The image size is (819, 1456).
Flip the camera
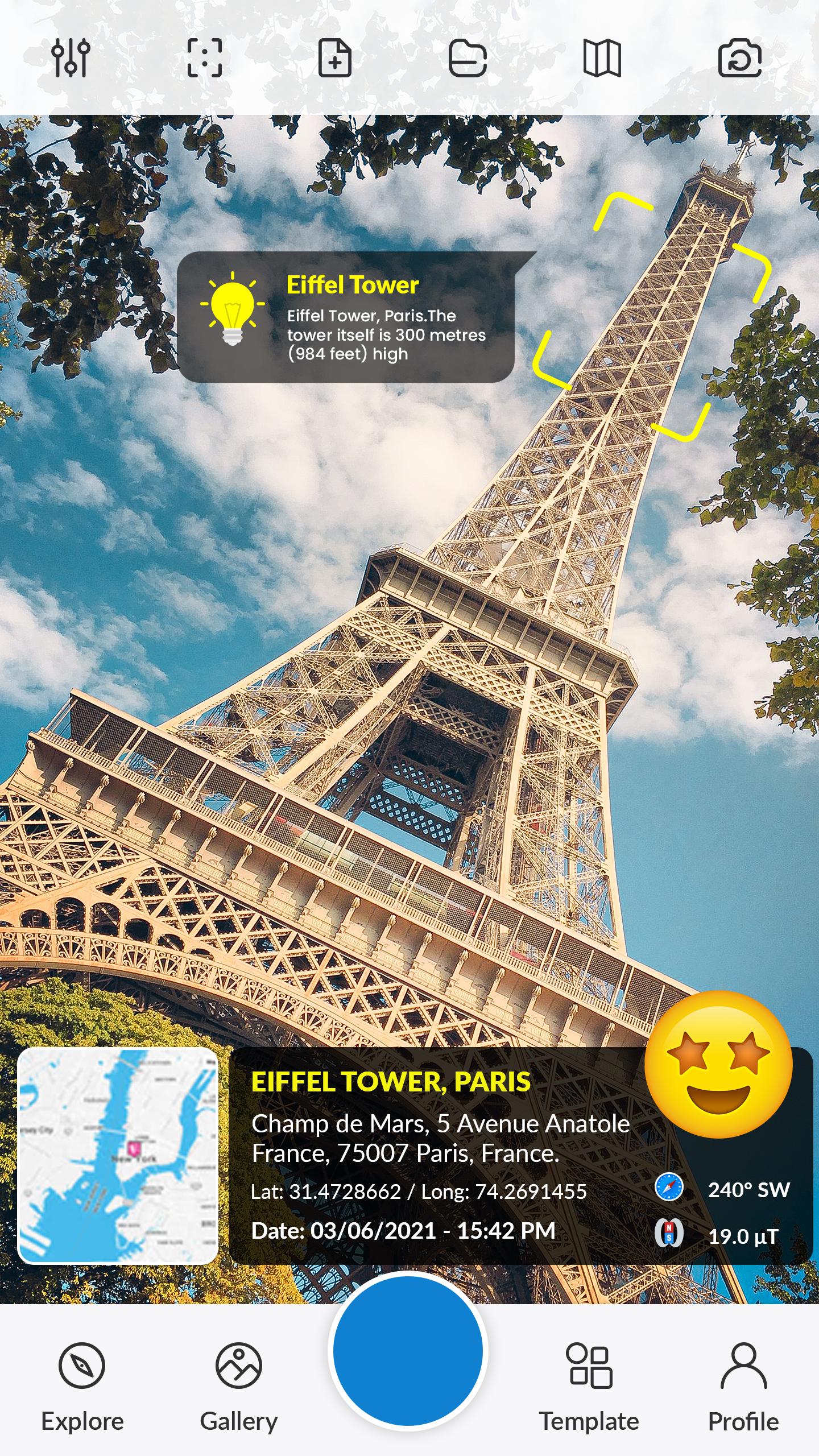740,57
